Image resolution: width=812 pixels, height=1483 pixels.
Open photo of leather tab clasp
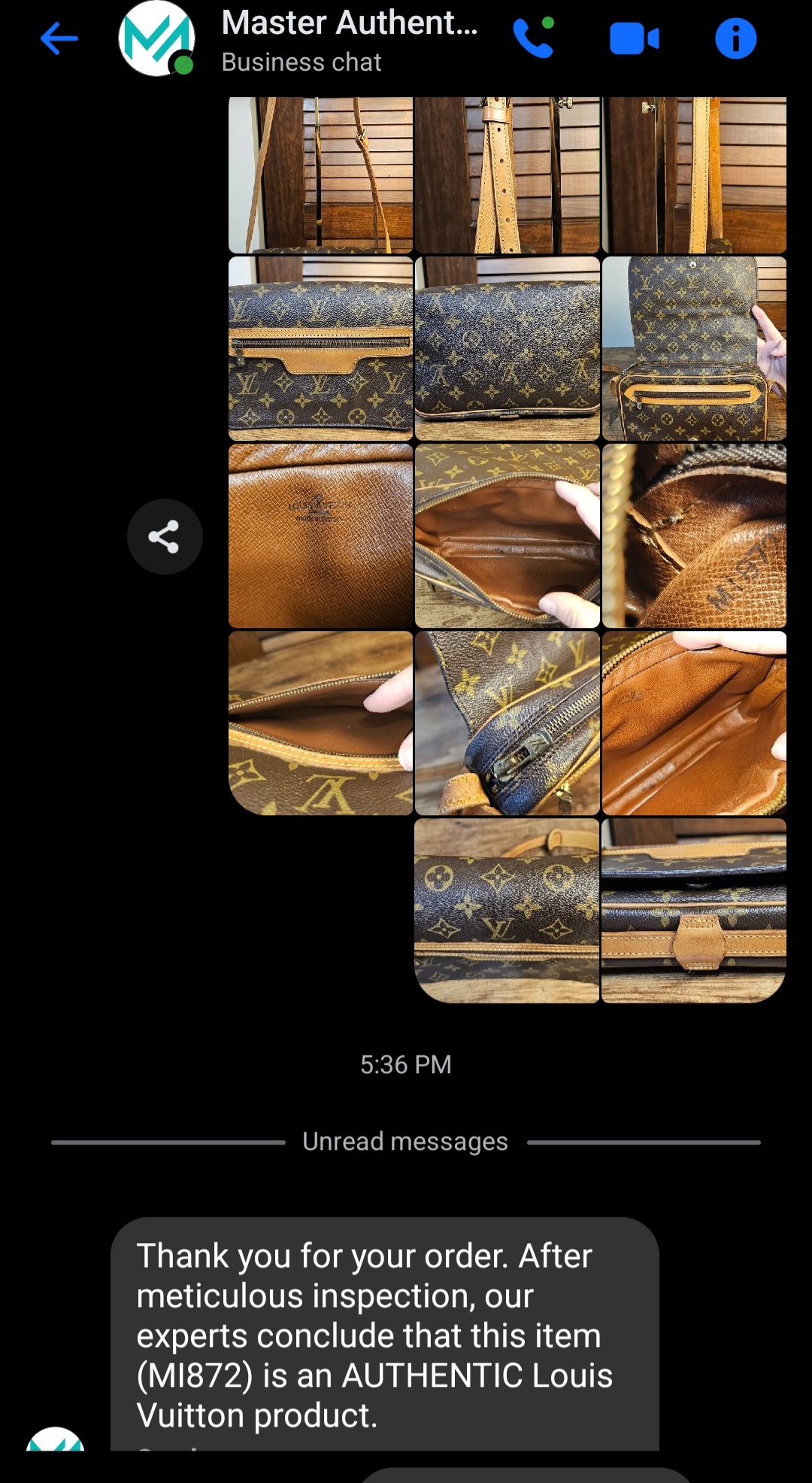point(694,911)
